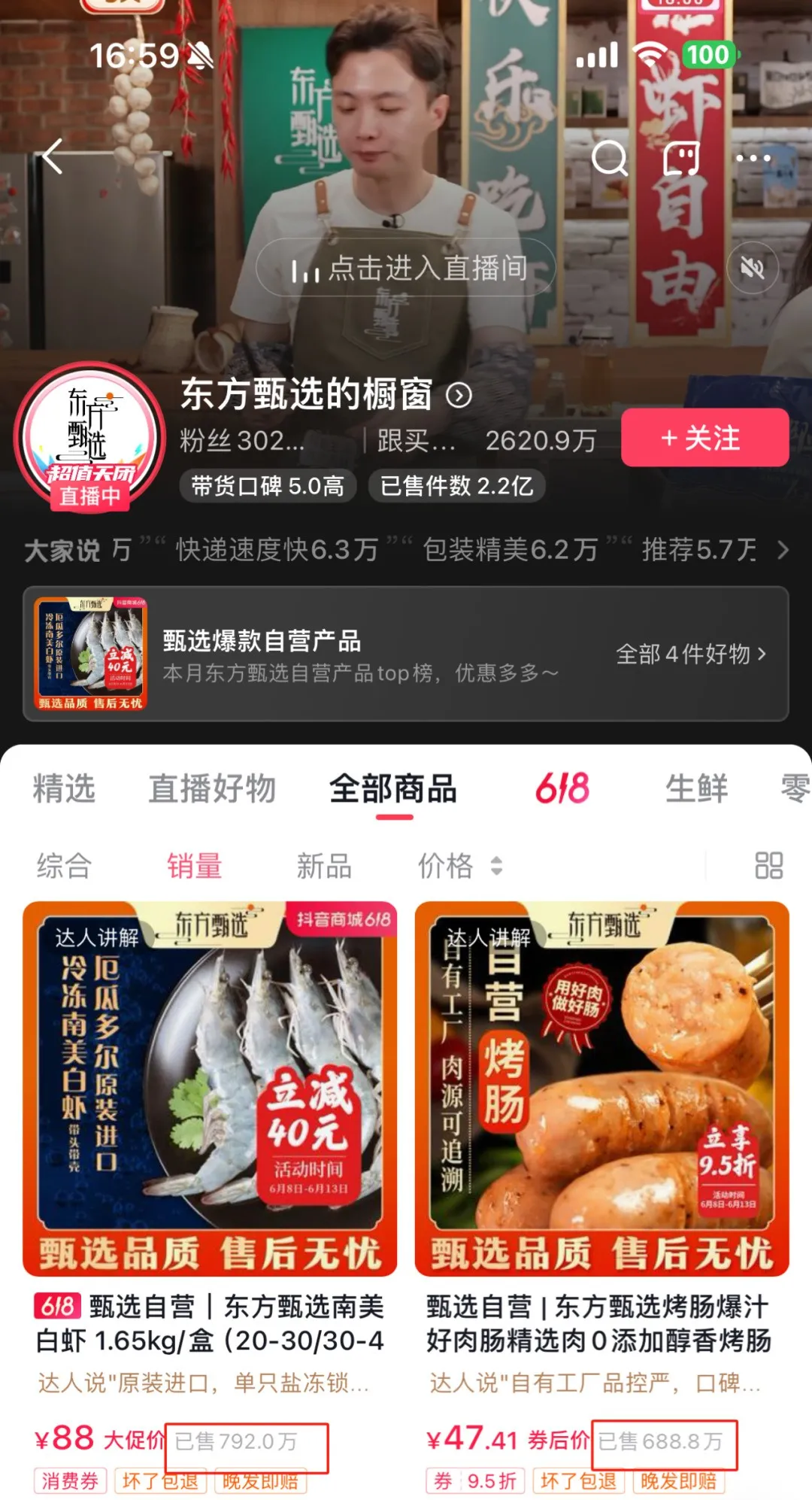Viewport: 812px width, 1500px height.
Task: Open the customer service chat icon
Action: click(x=681, y=158)
